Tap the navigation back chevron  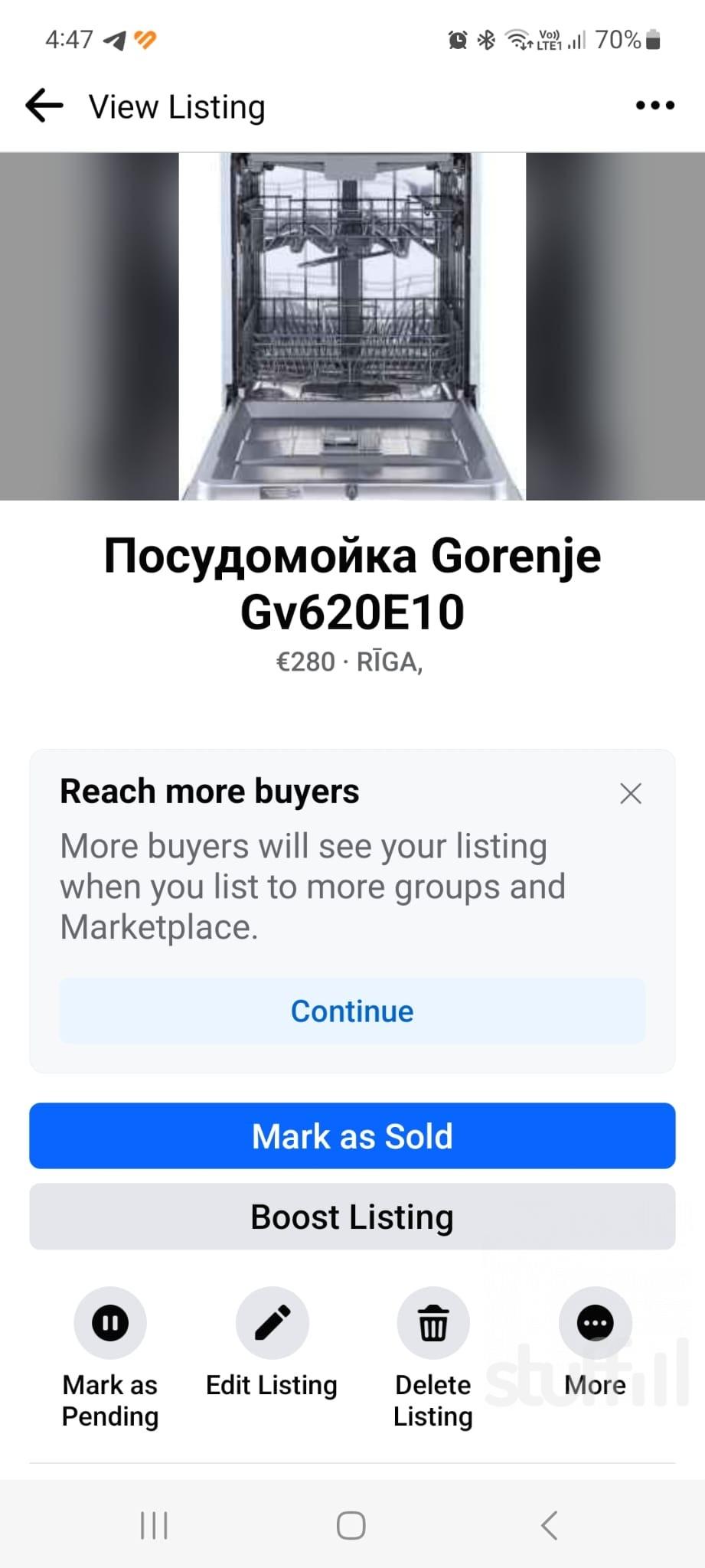click(x=550, y=1524)
